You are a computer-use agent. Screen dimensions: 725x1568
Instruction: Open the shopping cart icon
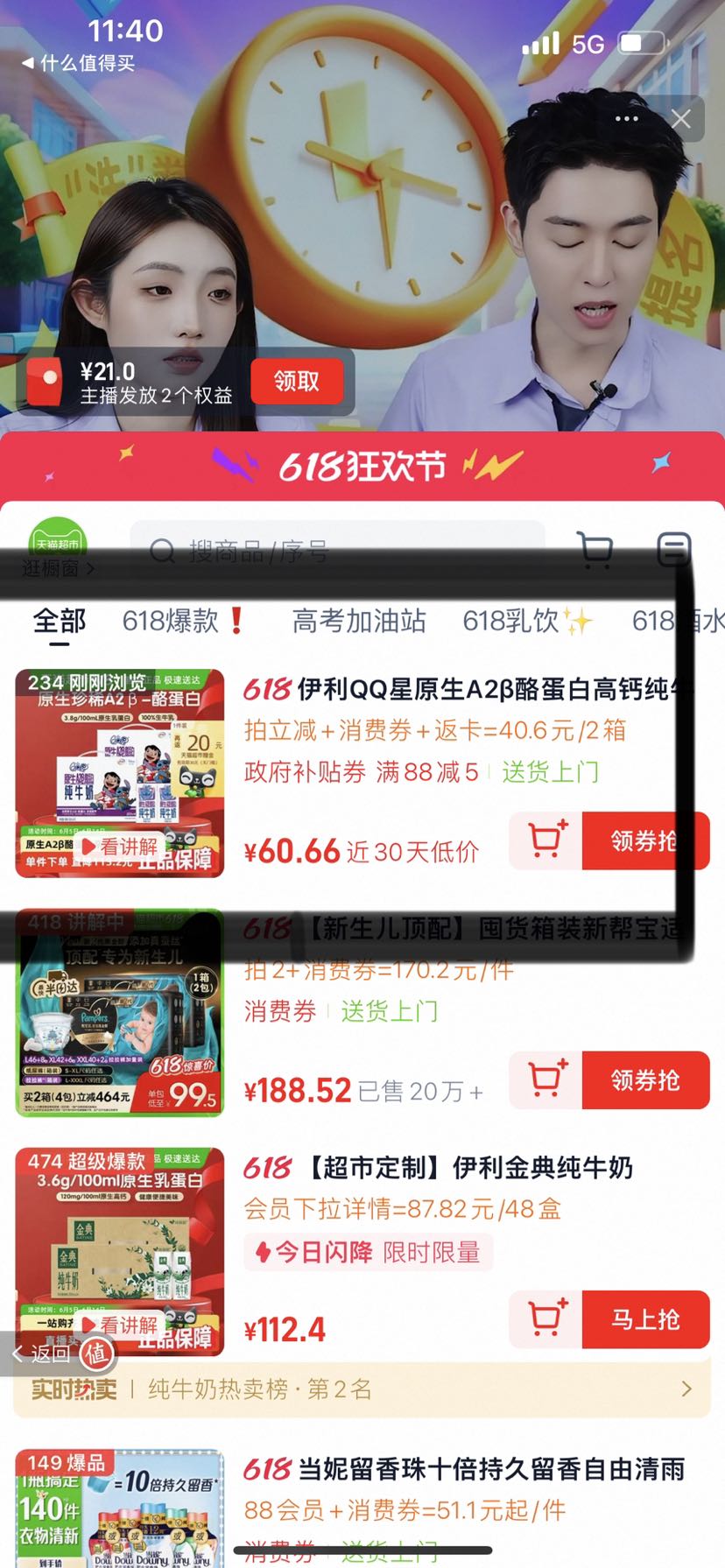[x=596, y=550]
